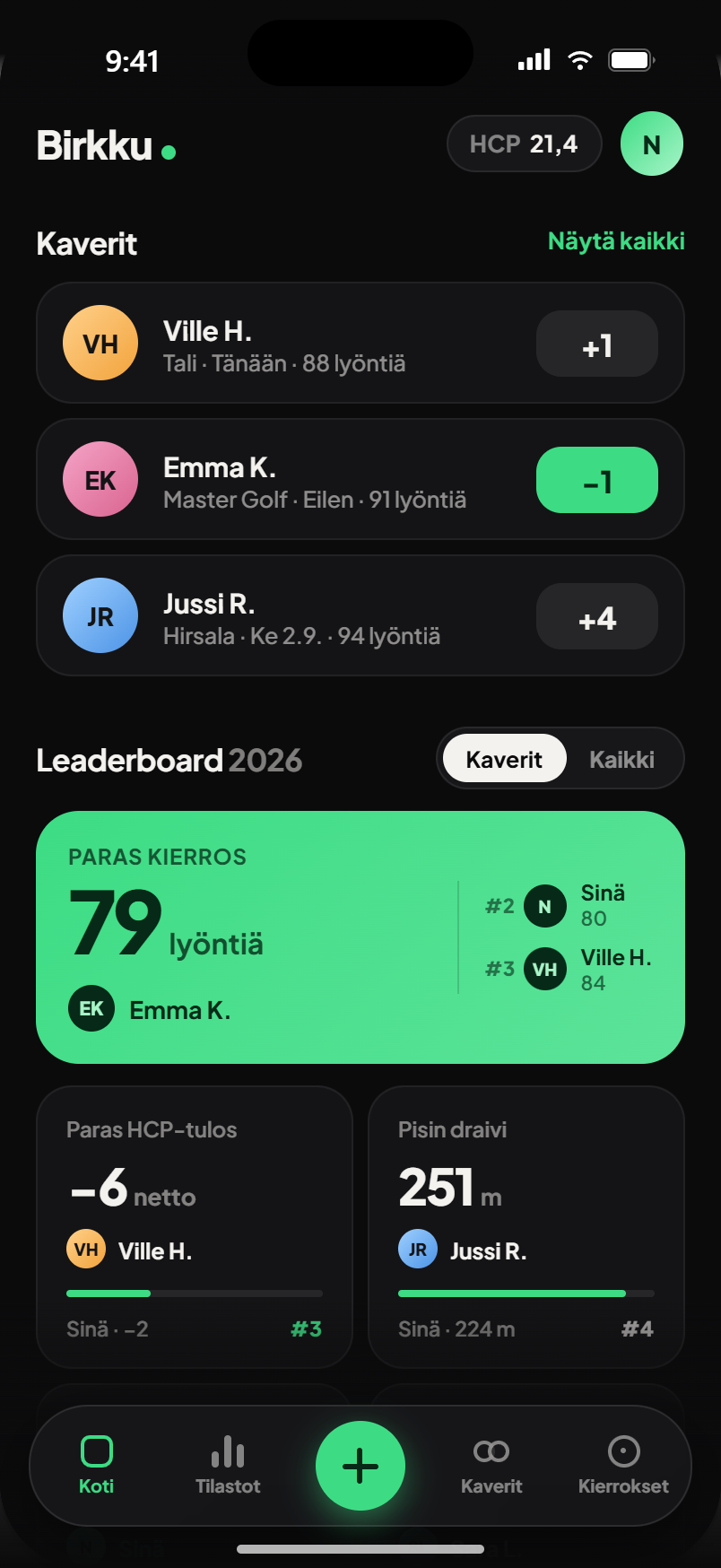The image size is (721, 1568).
Task: Add a new round with plus button
Action: click(x=360, y=1466)
